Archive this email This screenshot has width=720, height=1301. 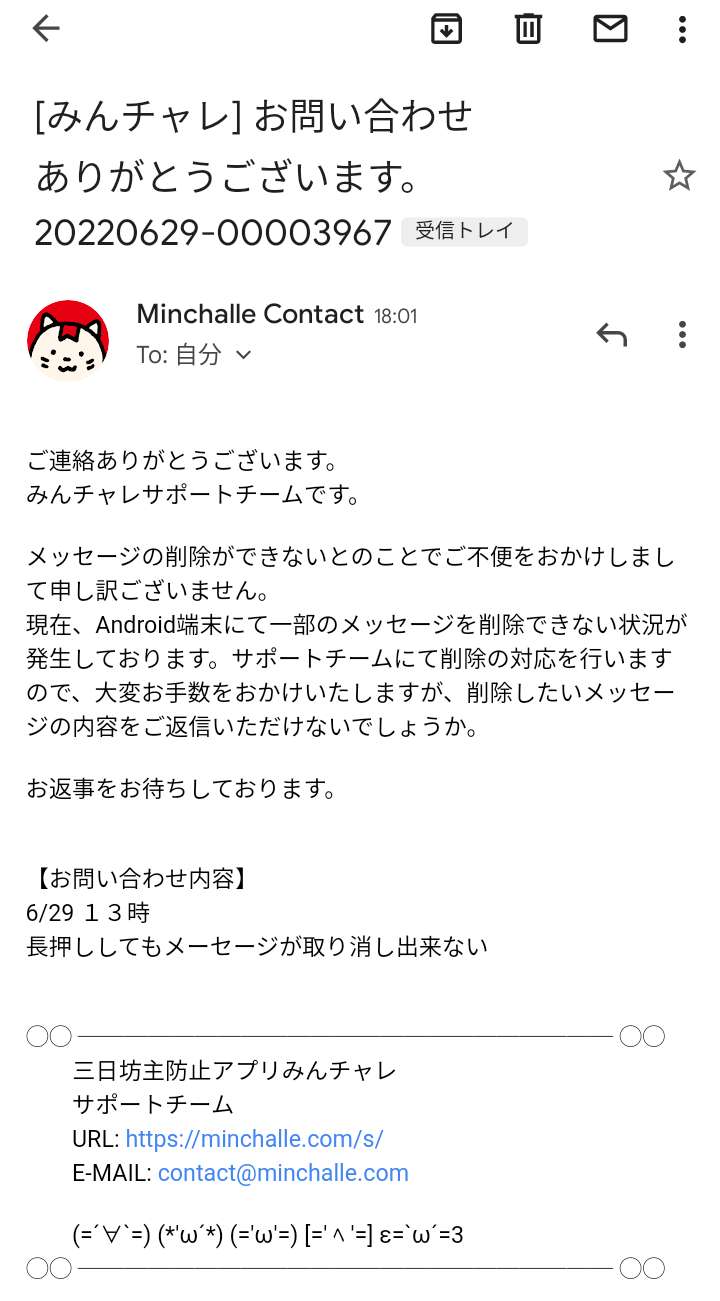click(x=446, y=29)
